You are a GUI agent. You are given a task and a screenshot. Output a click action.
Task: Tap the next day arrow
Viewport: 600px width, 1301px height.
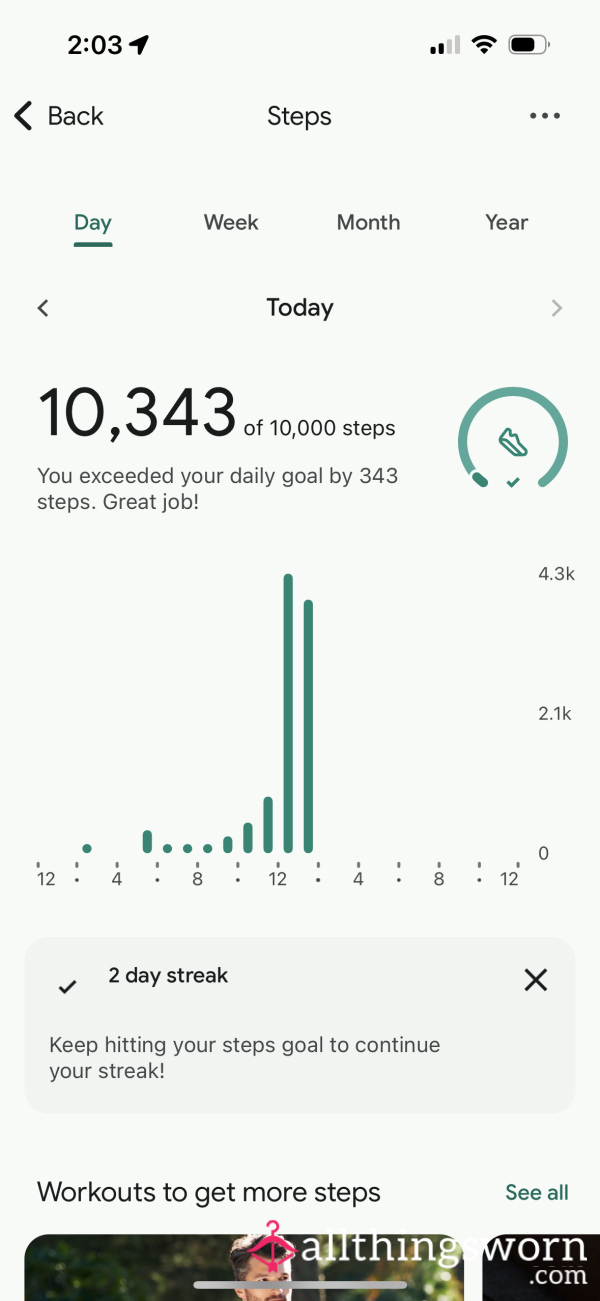557,308
